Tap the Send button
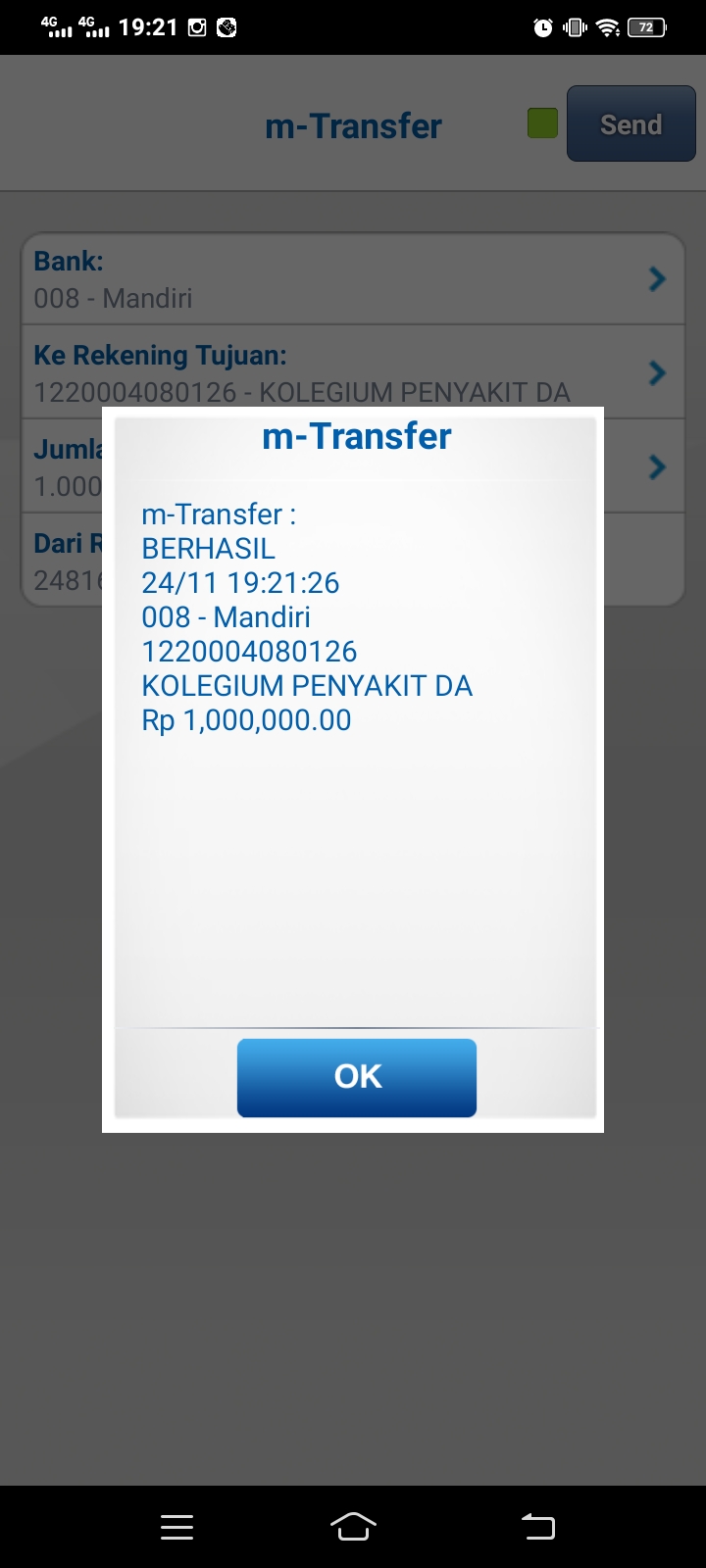The image size is (706, 1568). [630, 124]
